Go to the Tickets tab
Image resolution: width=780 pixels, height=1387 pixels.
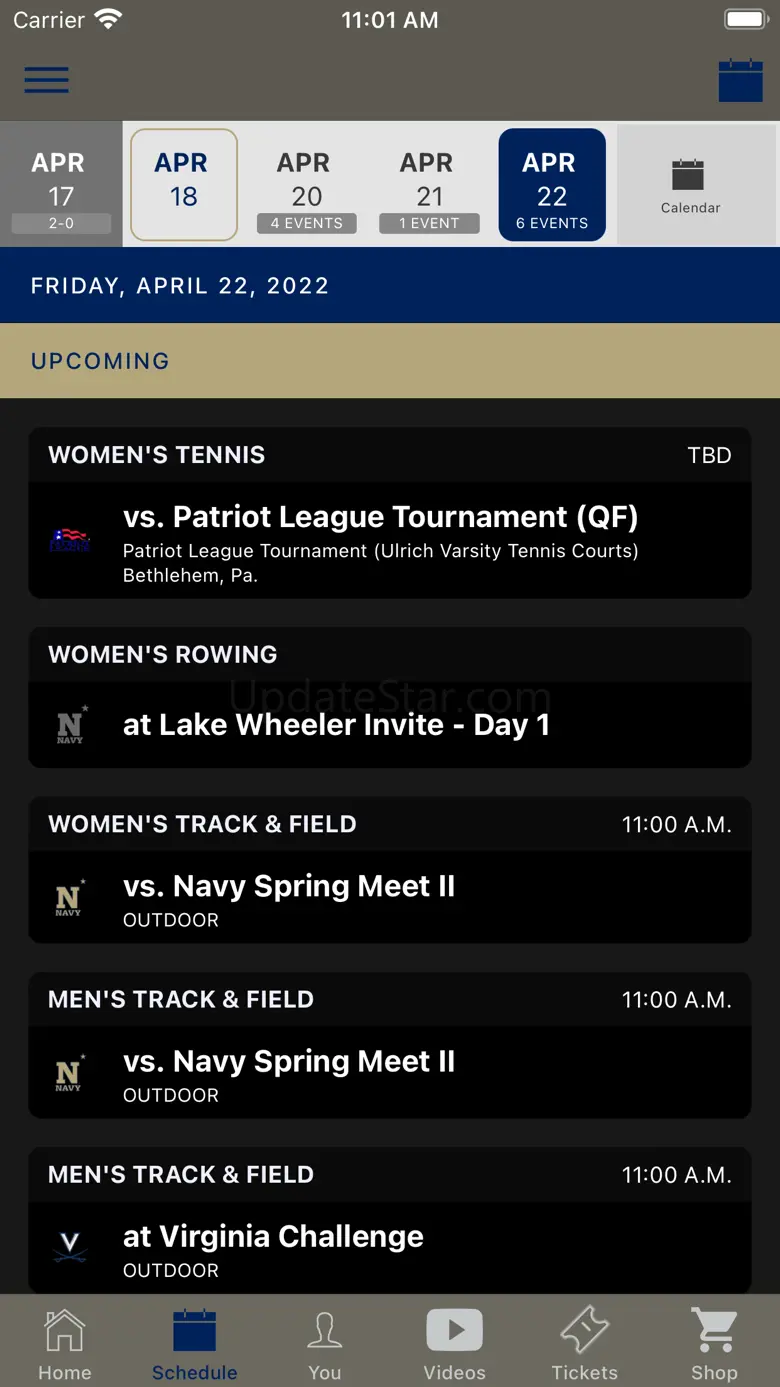pos(585,1344)
